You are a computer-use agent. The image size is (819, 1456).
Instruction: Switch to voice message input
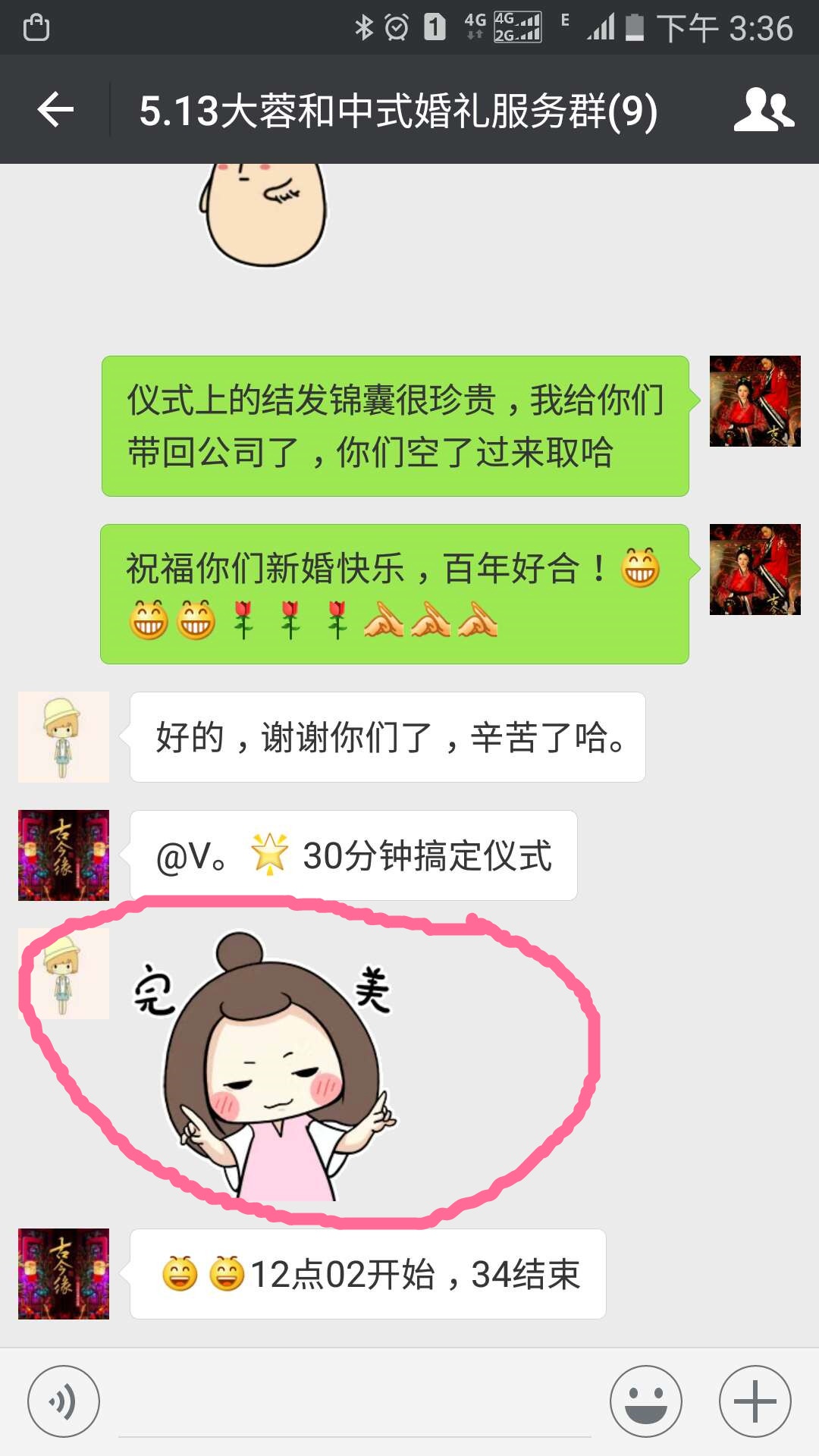pos(64,1401)
